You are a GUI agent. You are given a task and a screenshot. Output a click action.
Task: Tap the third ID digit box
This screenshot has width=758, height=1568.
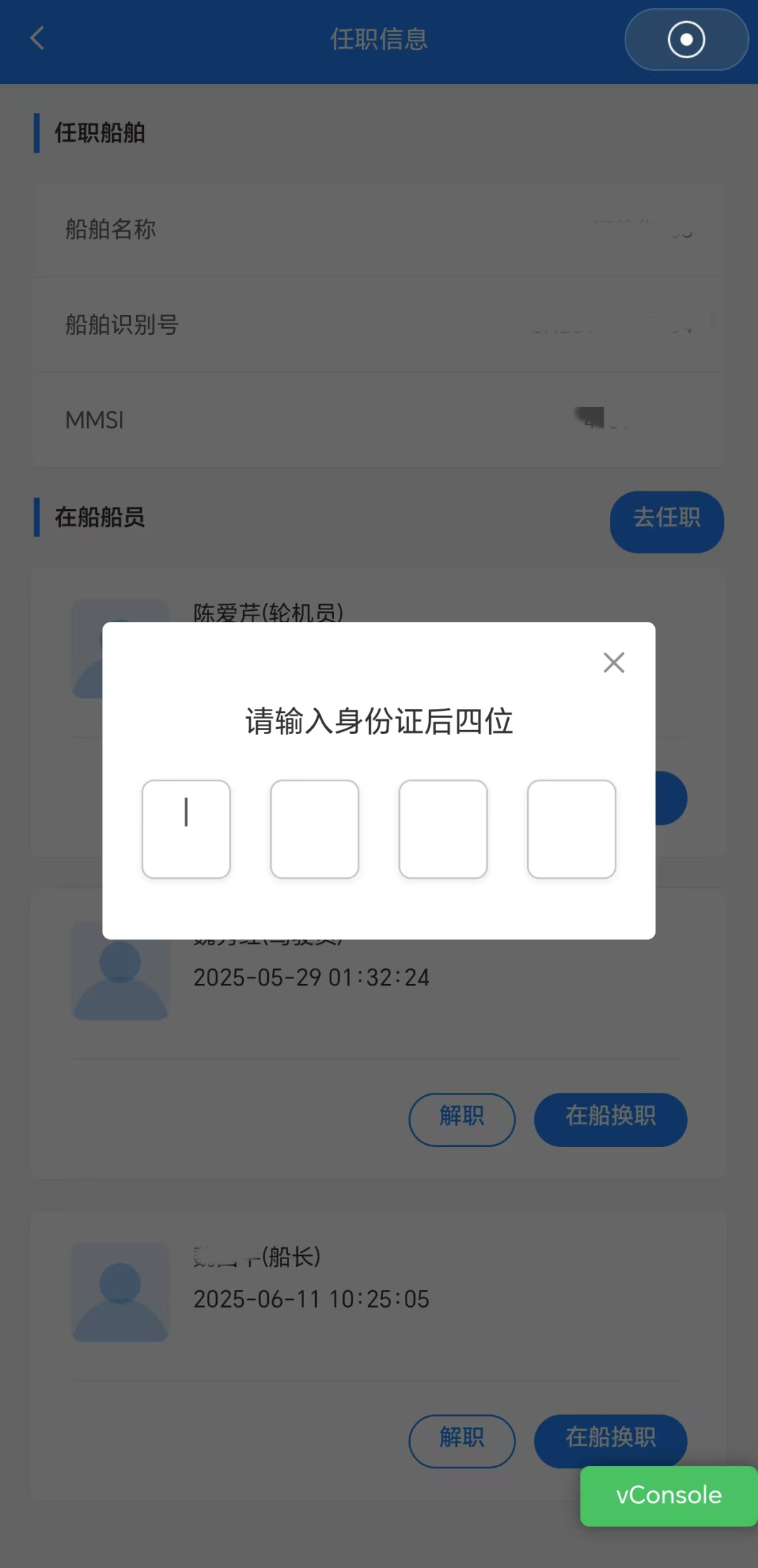(x=443, y=829)
